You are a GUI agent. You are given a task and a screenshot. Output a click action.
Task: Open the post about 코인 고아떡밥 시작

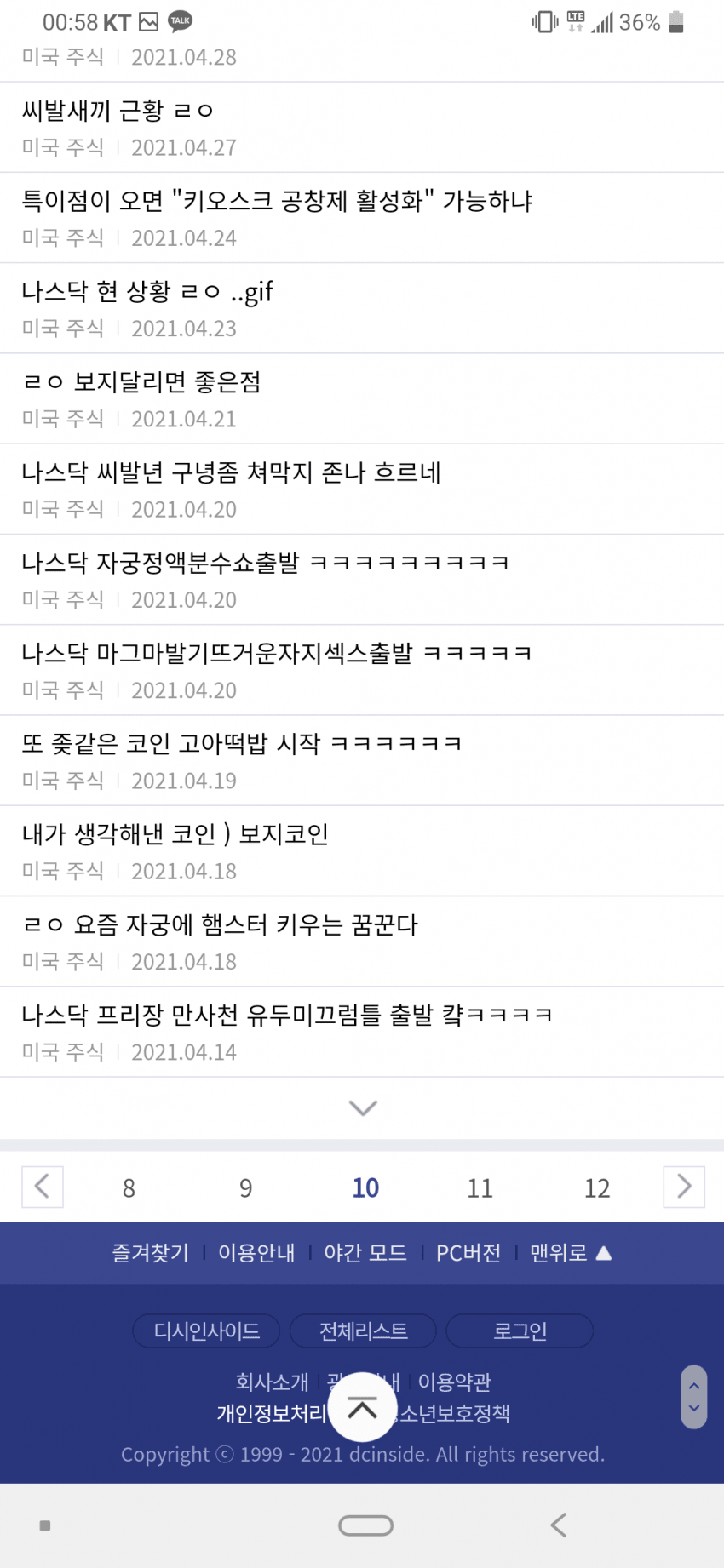pos(241,744)
